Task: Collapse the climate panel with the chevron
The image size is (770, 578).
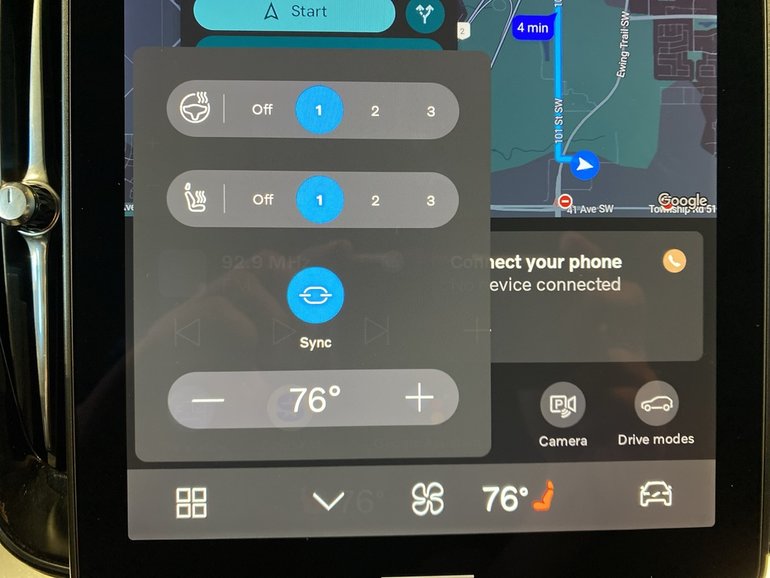Action: coord(328,501)
